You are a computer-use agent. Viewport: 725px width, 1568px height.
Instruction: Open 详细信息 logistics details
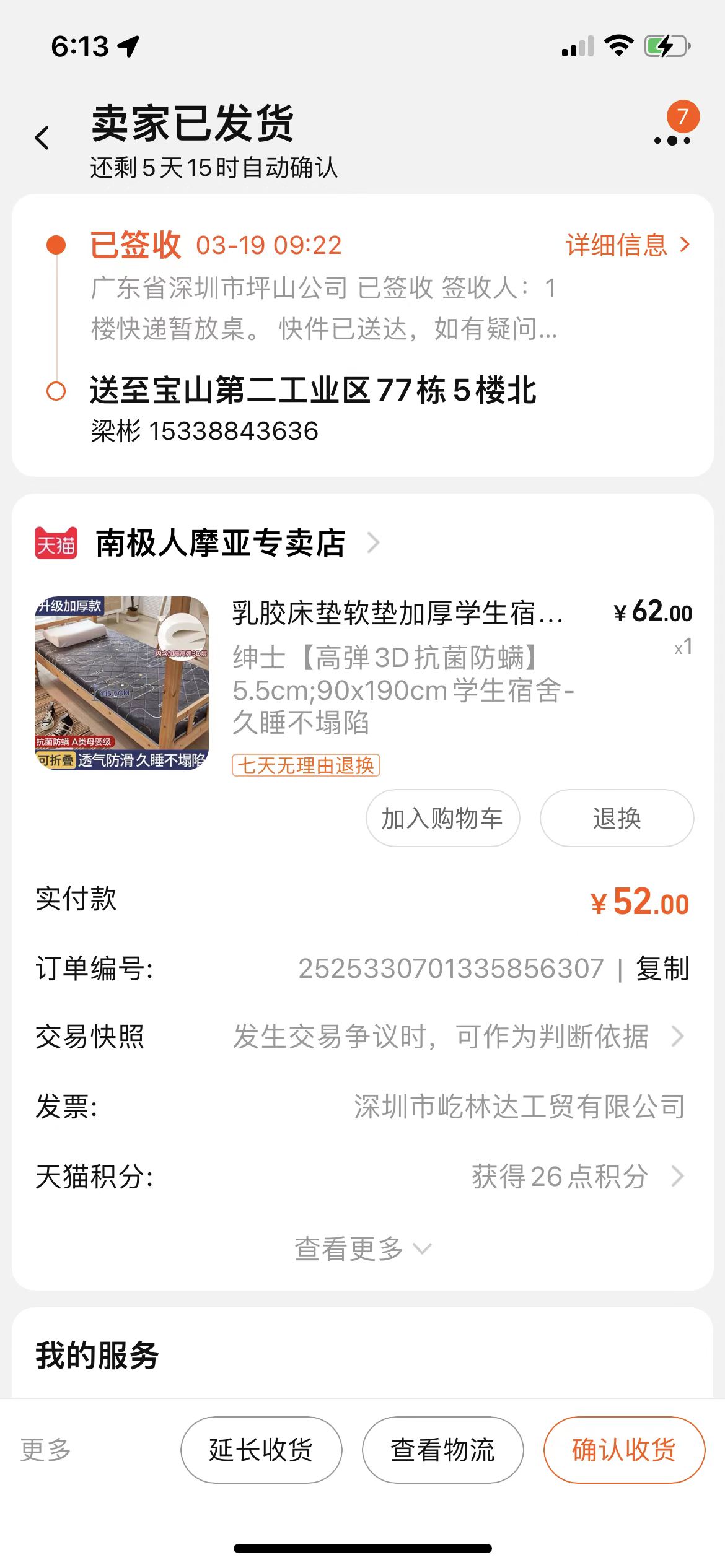tap(628, 245)
